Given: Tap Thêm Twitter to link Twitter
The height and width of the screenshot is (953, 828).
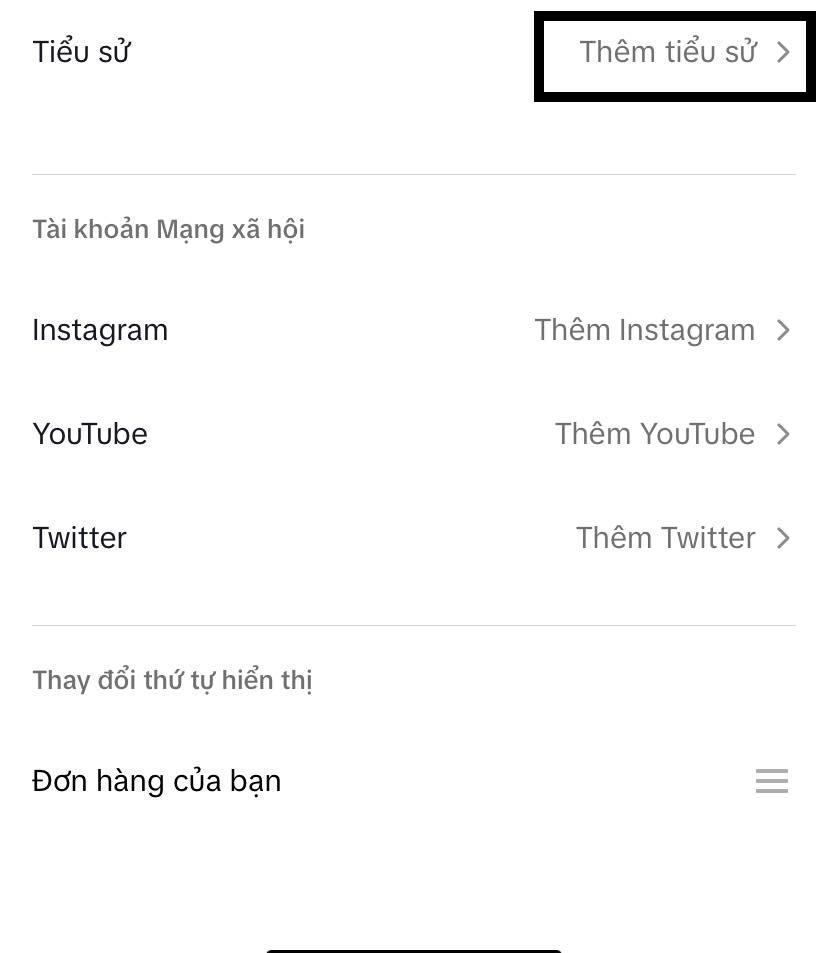Looking at the screenshot, I should (680, 538).
